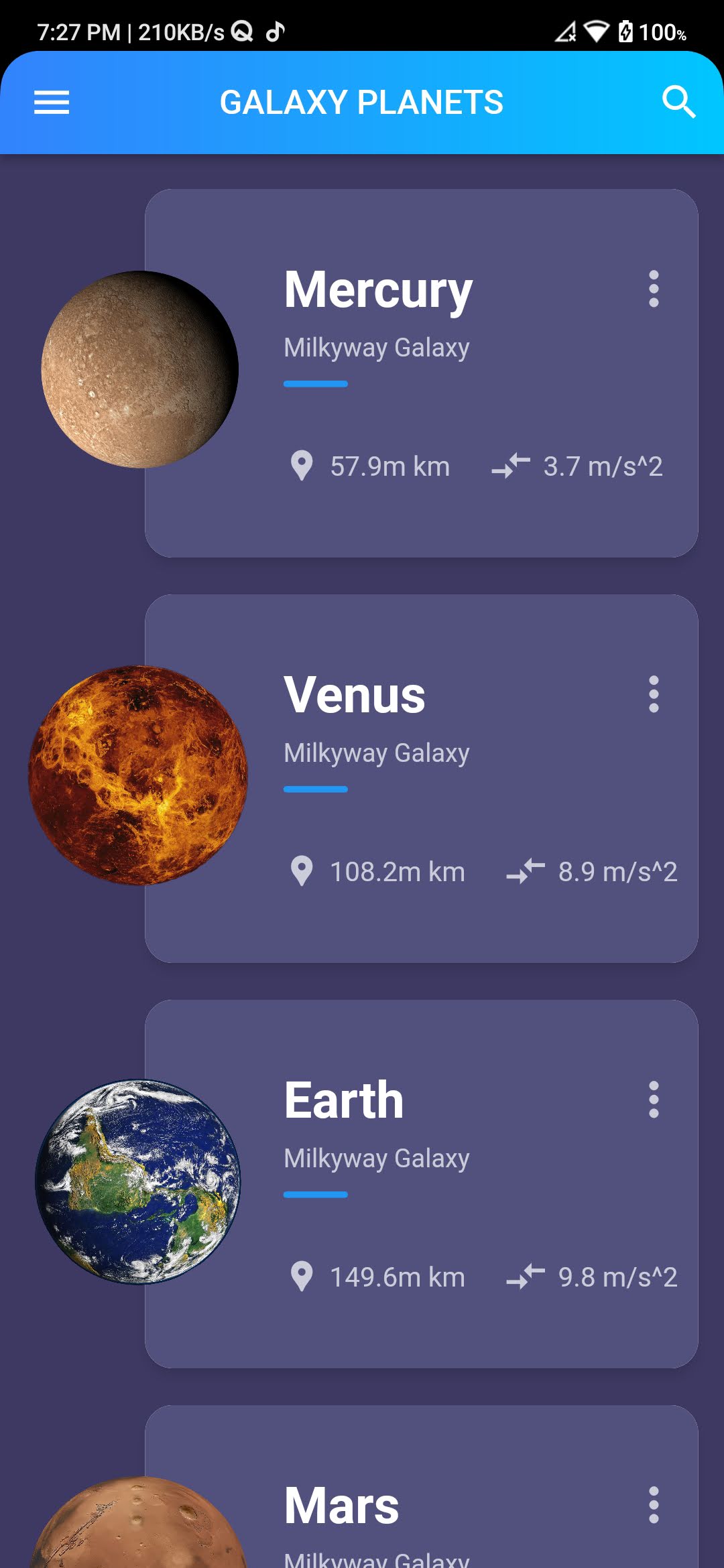724x1568 pixels.
Task: Click the location pin icon on Earth's card
Action: pos(301,1276)
